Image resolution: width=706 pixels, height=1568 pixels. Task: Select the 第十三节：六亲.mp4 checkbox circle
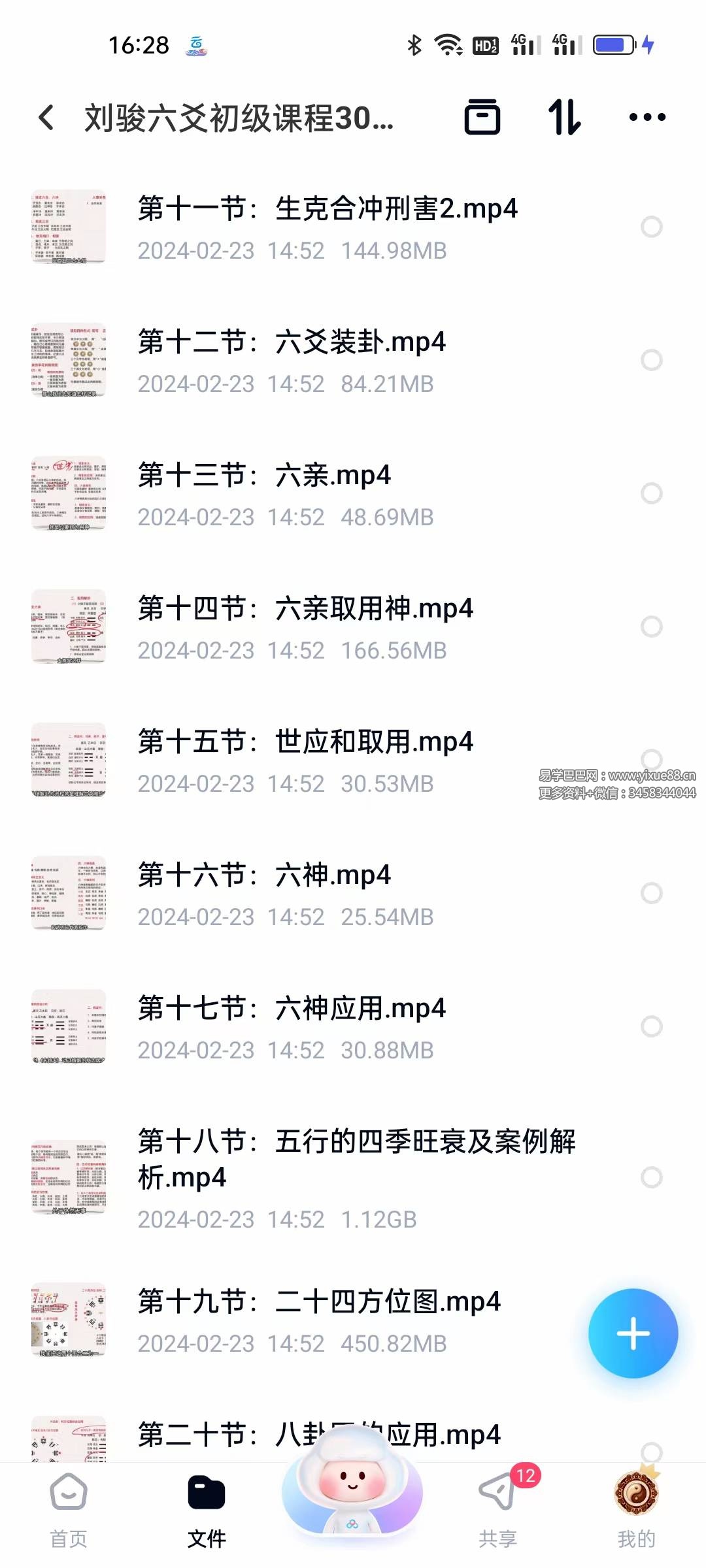652,493
